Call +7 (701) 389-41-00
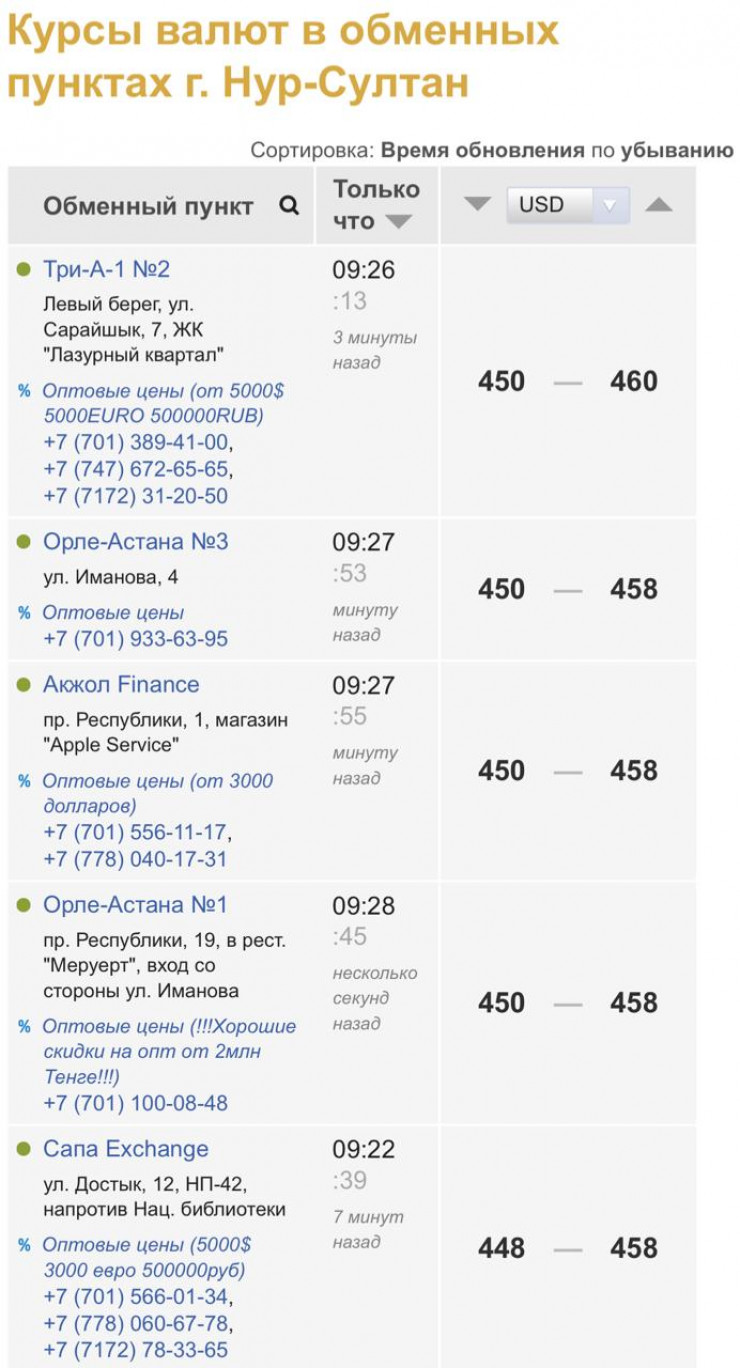The width and height of the screenshot is (740, 1368). [136, 442]
